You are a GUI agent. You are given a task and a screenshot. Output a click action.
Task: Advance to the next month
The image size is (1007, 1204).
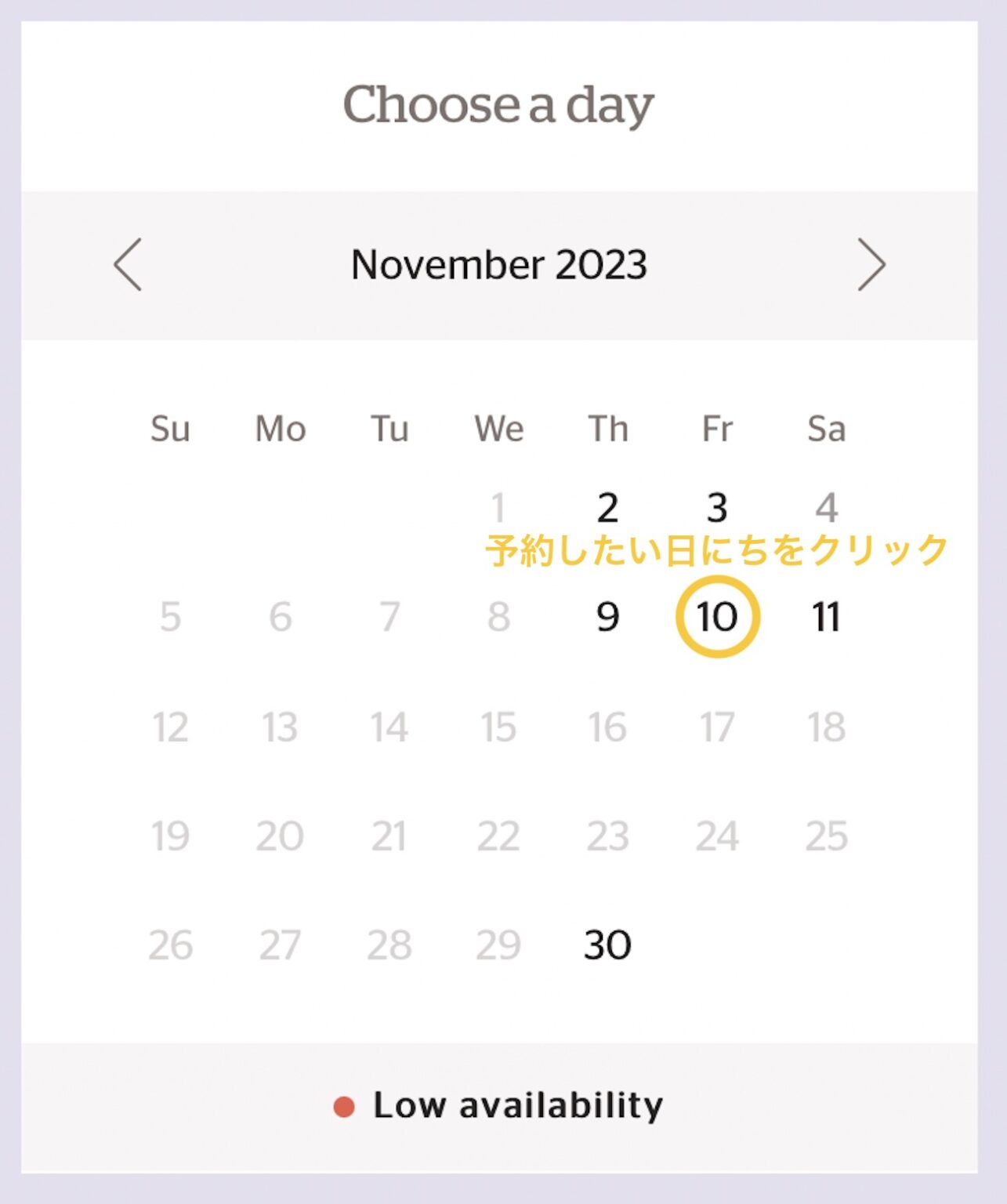[871, 265]
